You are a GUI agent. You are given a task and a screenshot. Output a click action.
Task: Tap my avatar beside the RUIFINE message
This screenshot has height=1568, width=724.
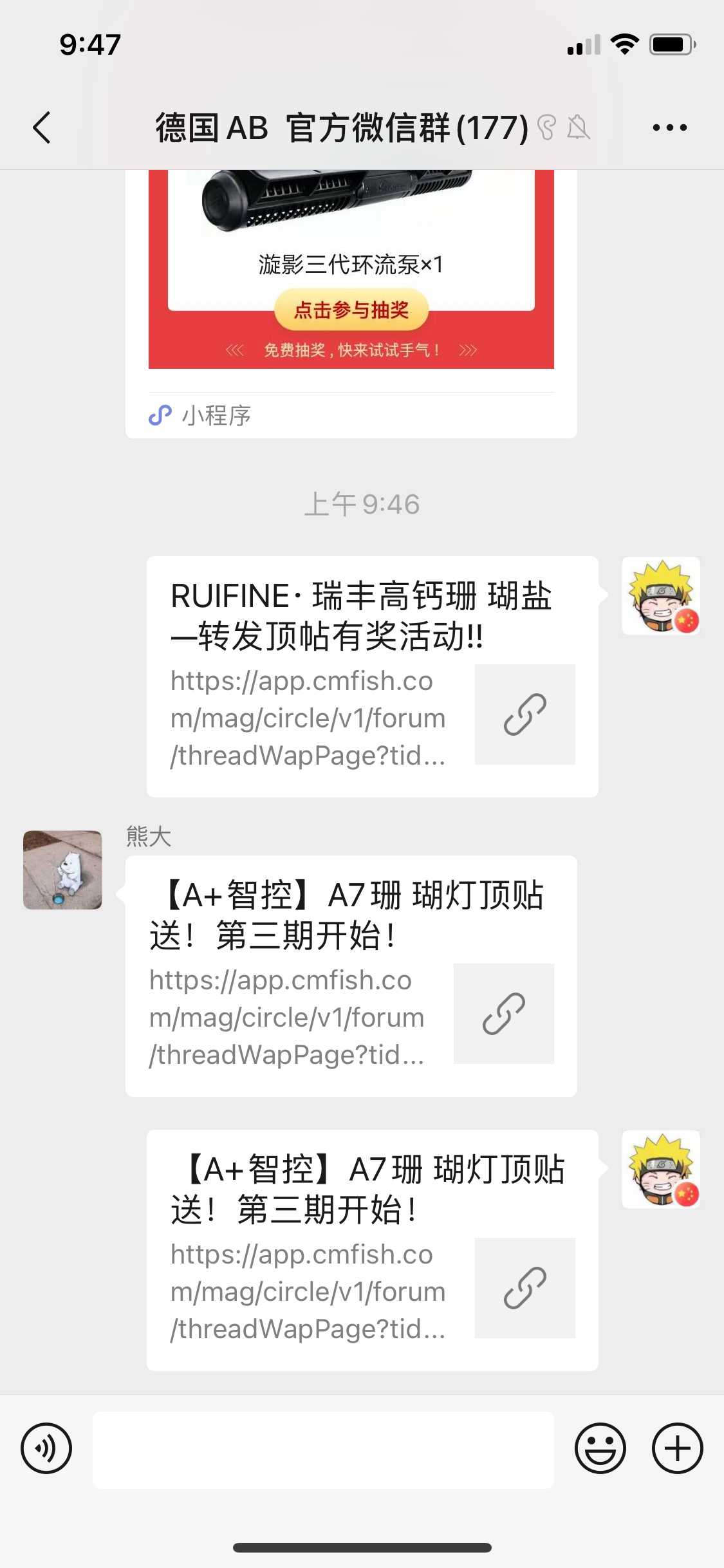661,595
